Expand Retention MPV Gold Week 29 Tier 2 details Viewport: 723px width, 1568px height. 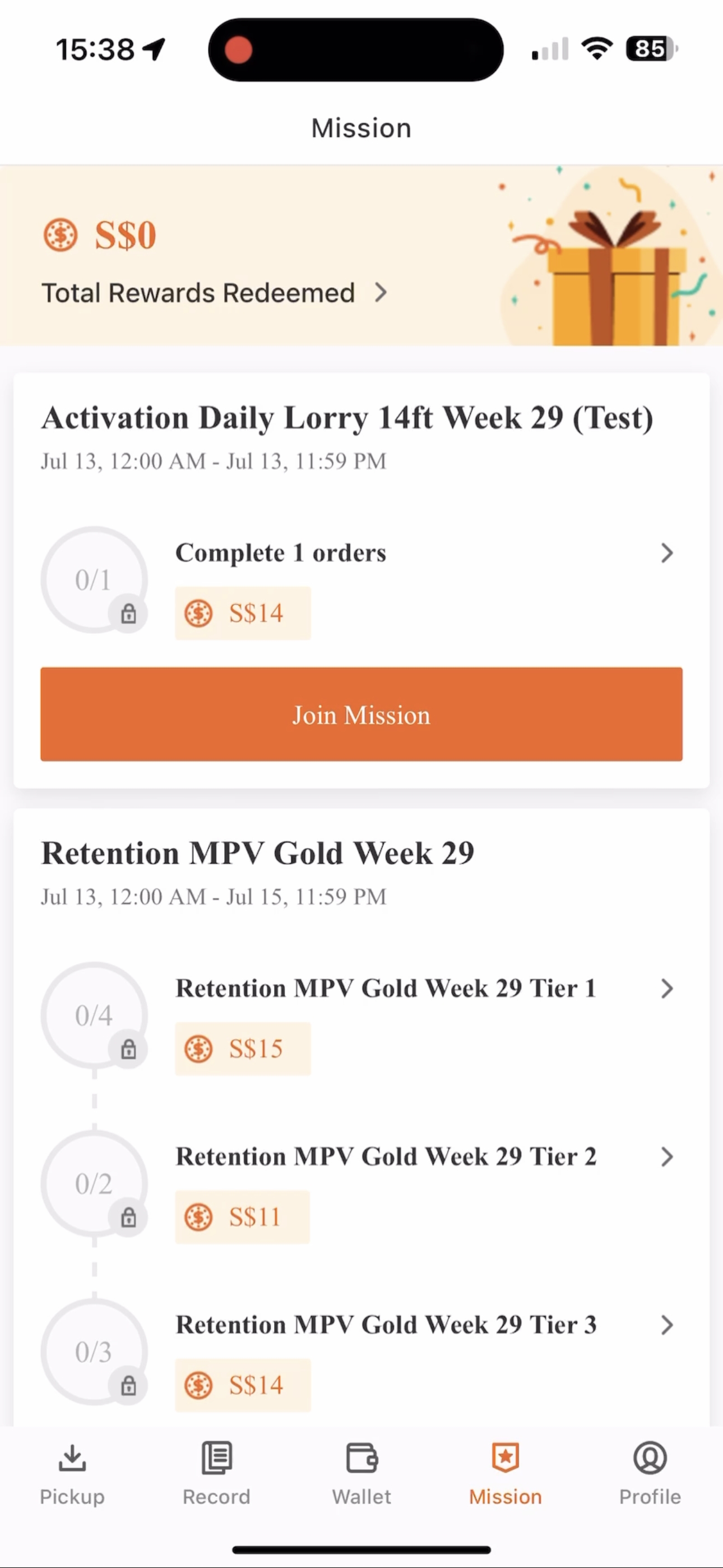pyautogui.click(x=668, y=1156)
